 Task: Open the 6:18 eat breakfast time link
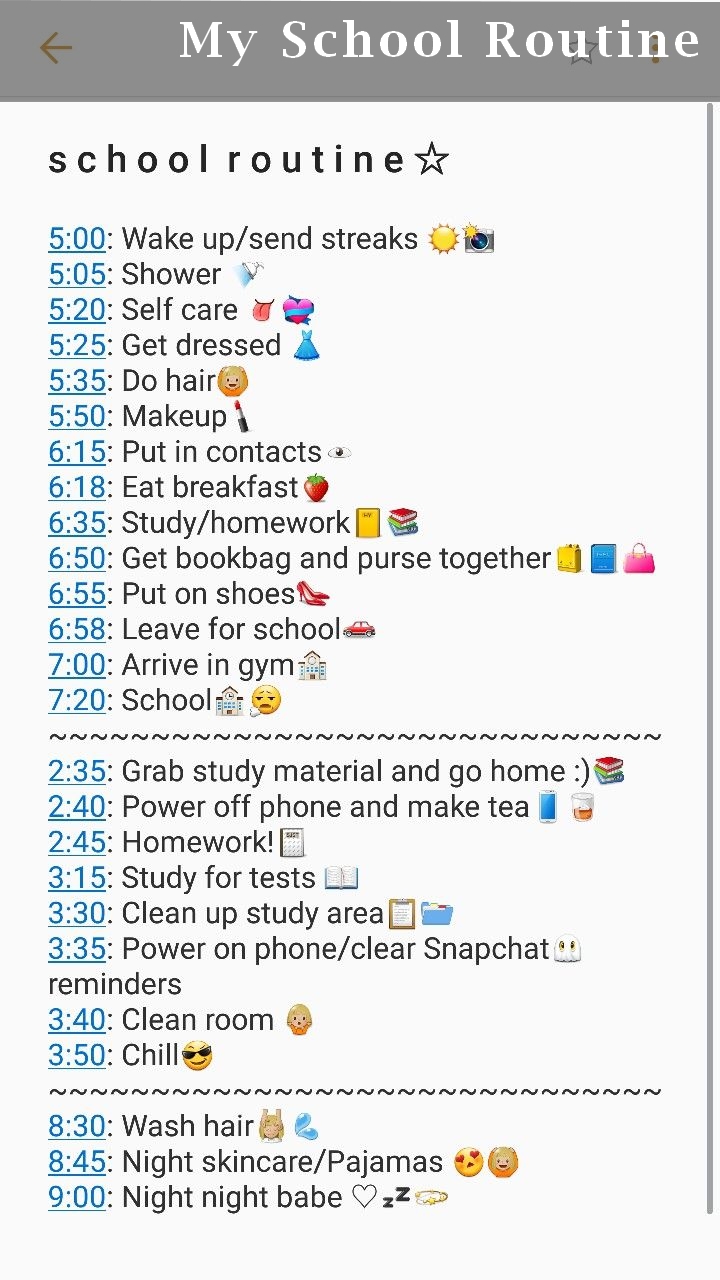point(77,488)
